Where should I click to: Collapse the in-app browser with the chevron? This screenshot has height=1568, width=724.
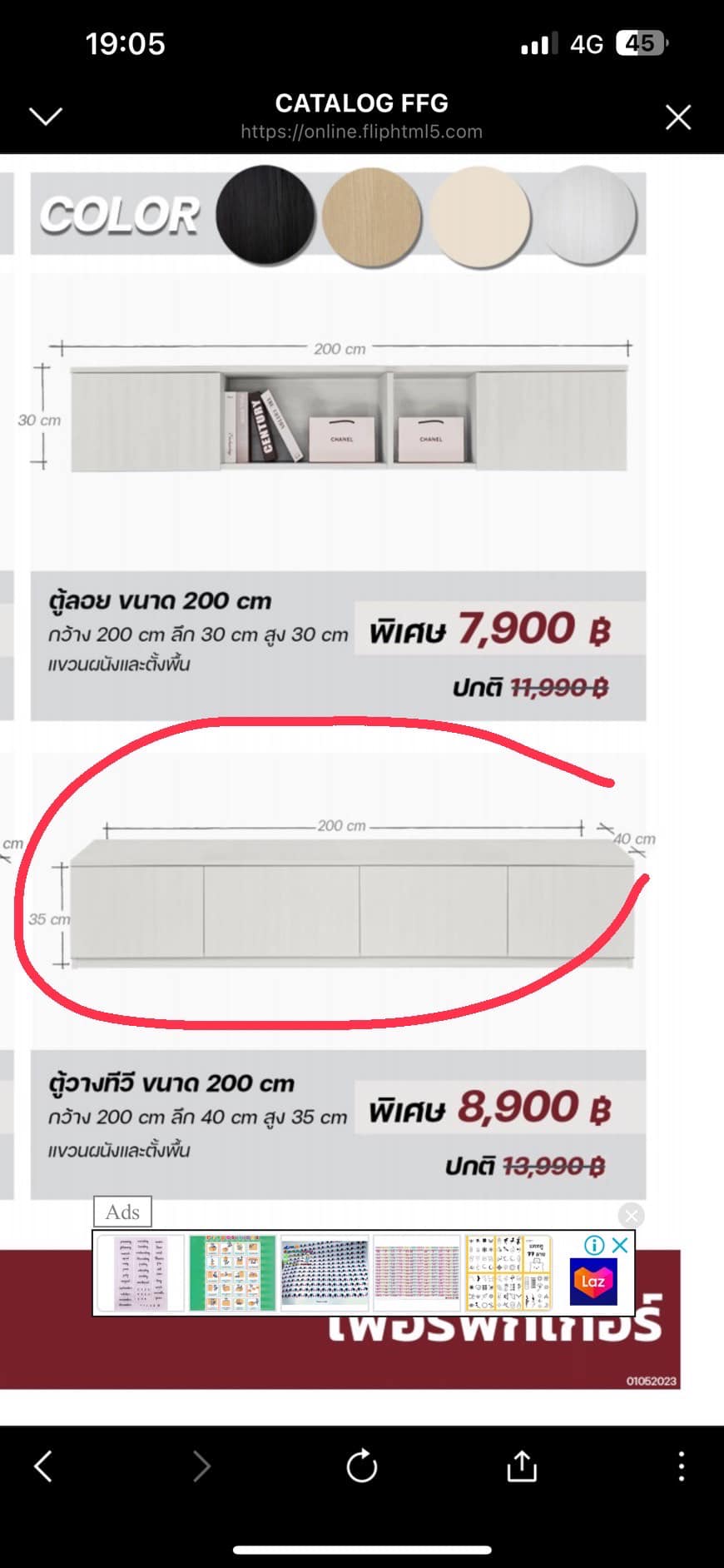[46, 116]
